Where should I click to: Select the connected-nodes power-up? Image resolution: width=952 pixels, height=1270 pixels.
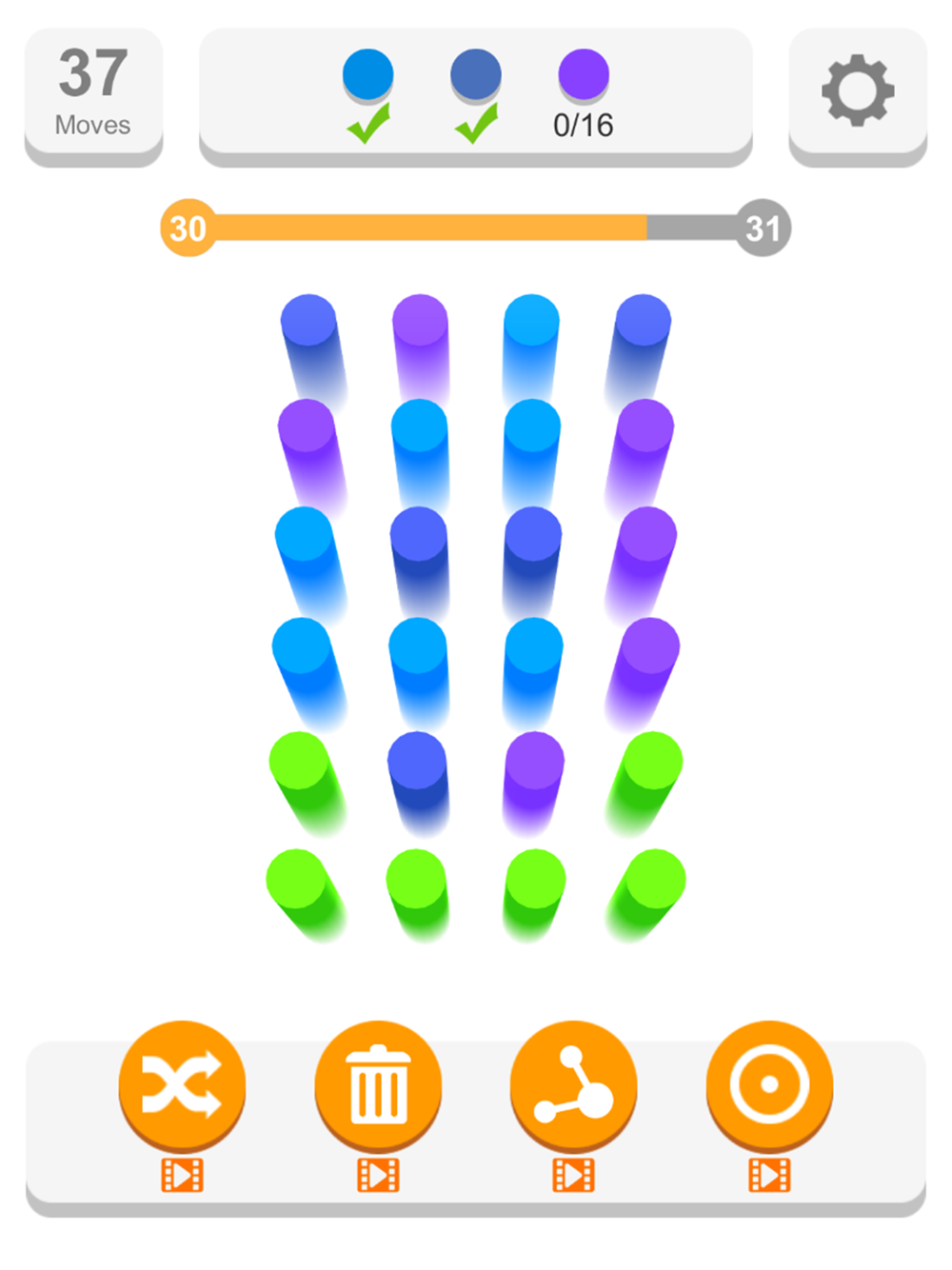click(574, 1085)
